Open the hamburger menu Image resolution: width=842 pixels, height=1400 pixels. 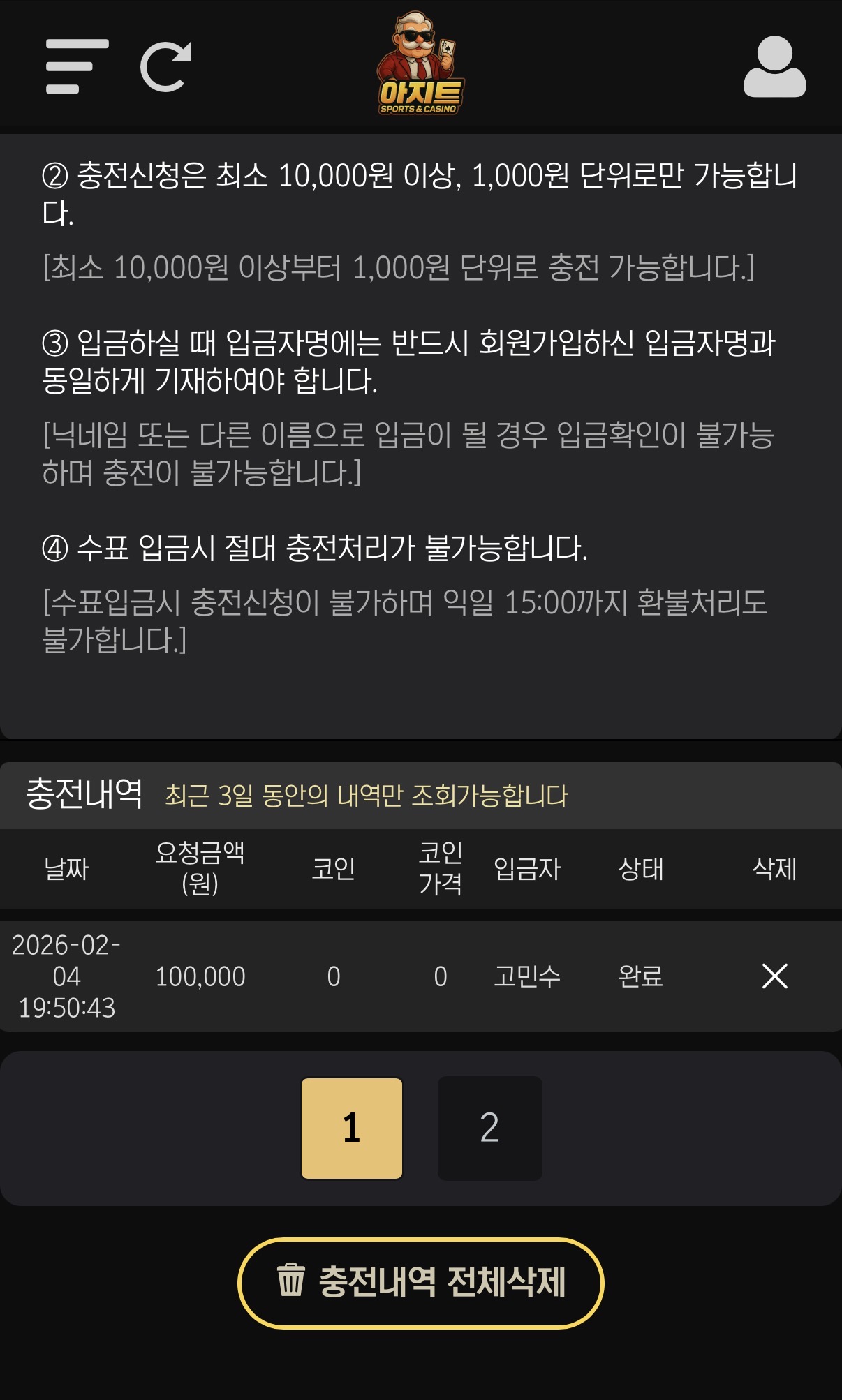pos(76,66)
